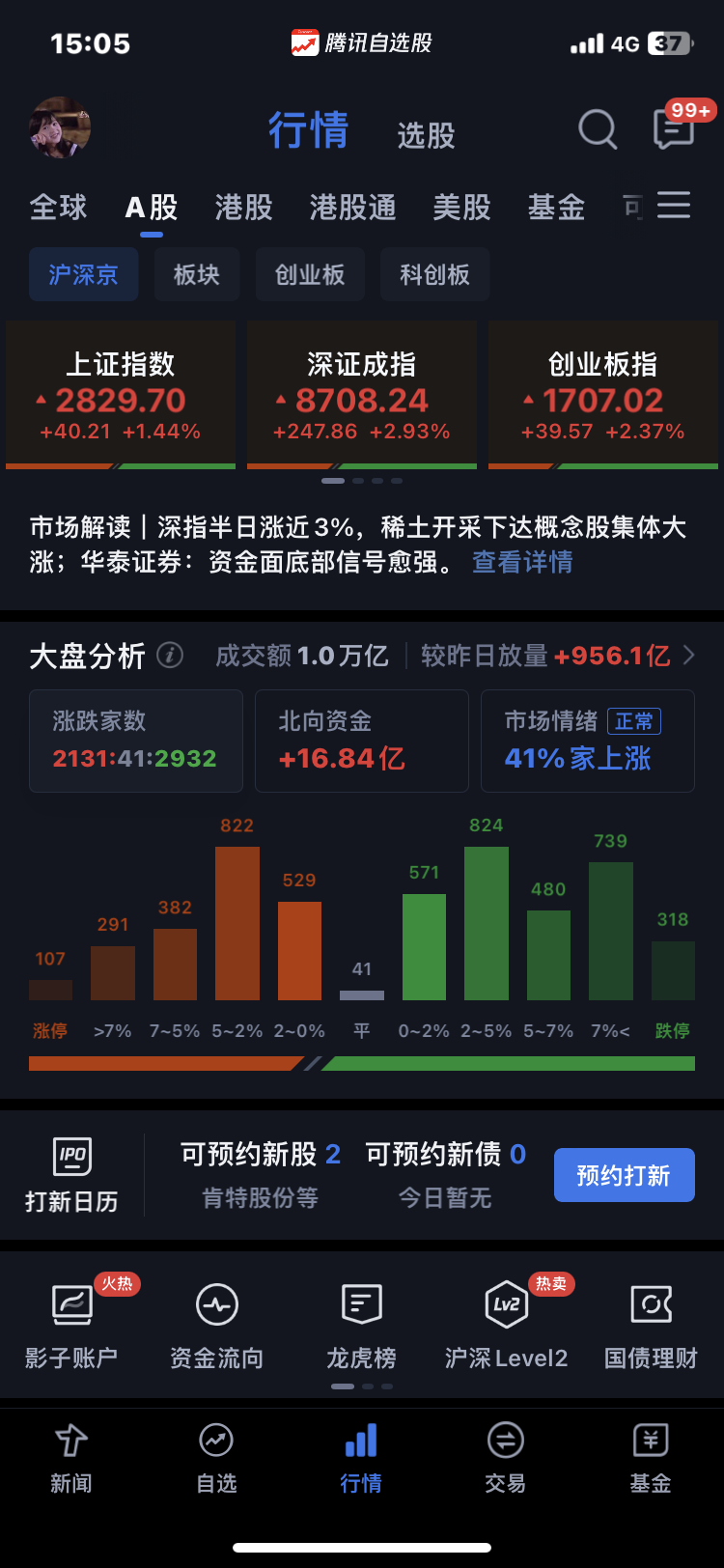Switch to the 自选 bottom tab
The width and height of the screenshot is (724, 1568).
click(x=217, y=1458)
